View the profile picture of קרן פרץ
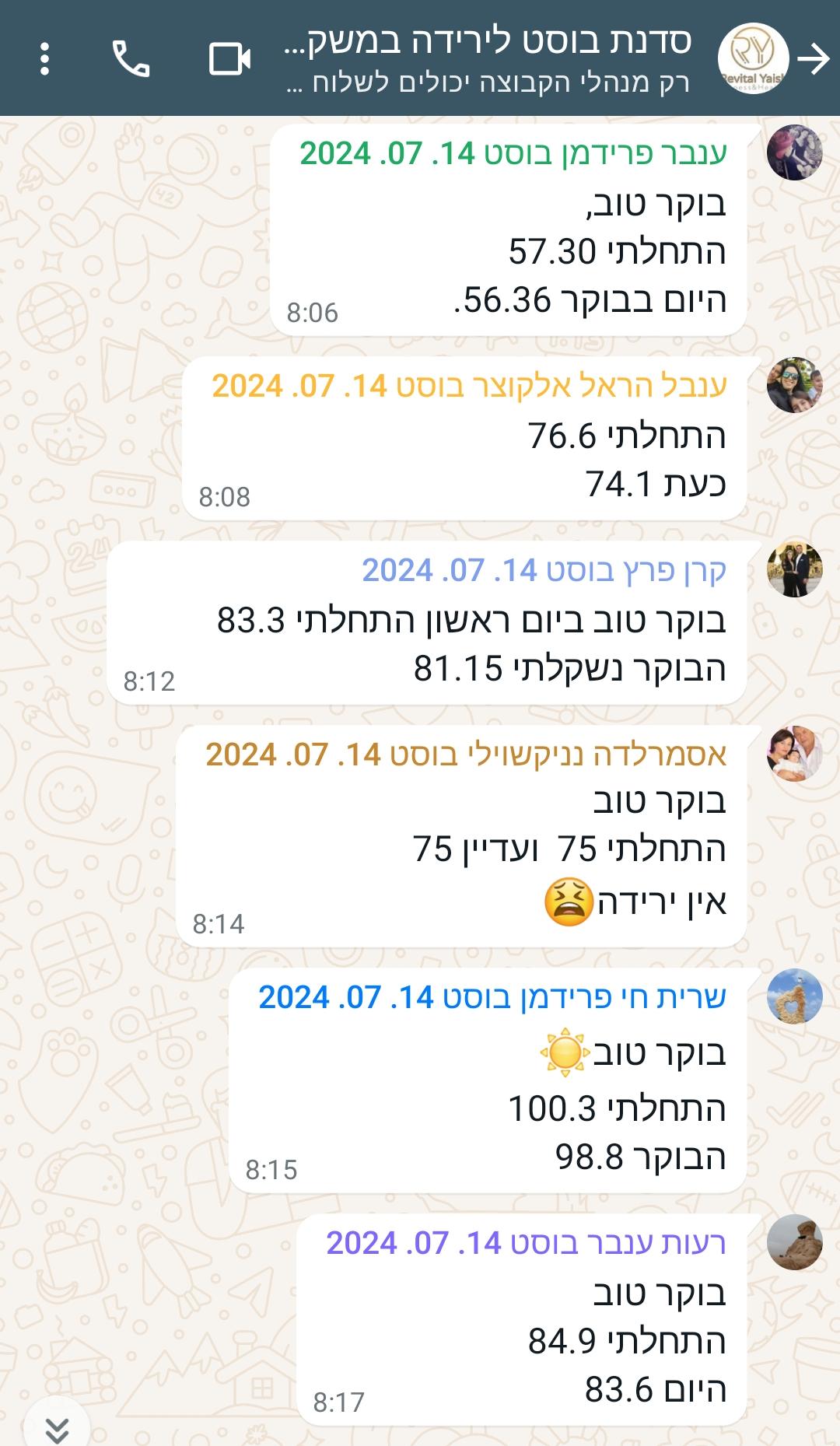Screen dimensions: 840x1446 click(794, 569)
